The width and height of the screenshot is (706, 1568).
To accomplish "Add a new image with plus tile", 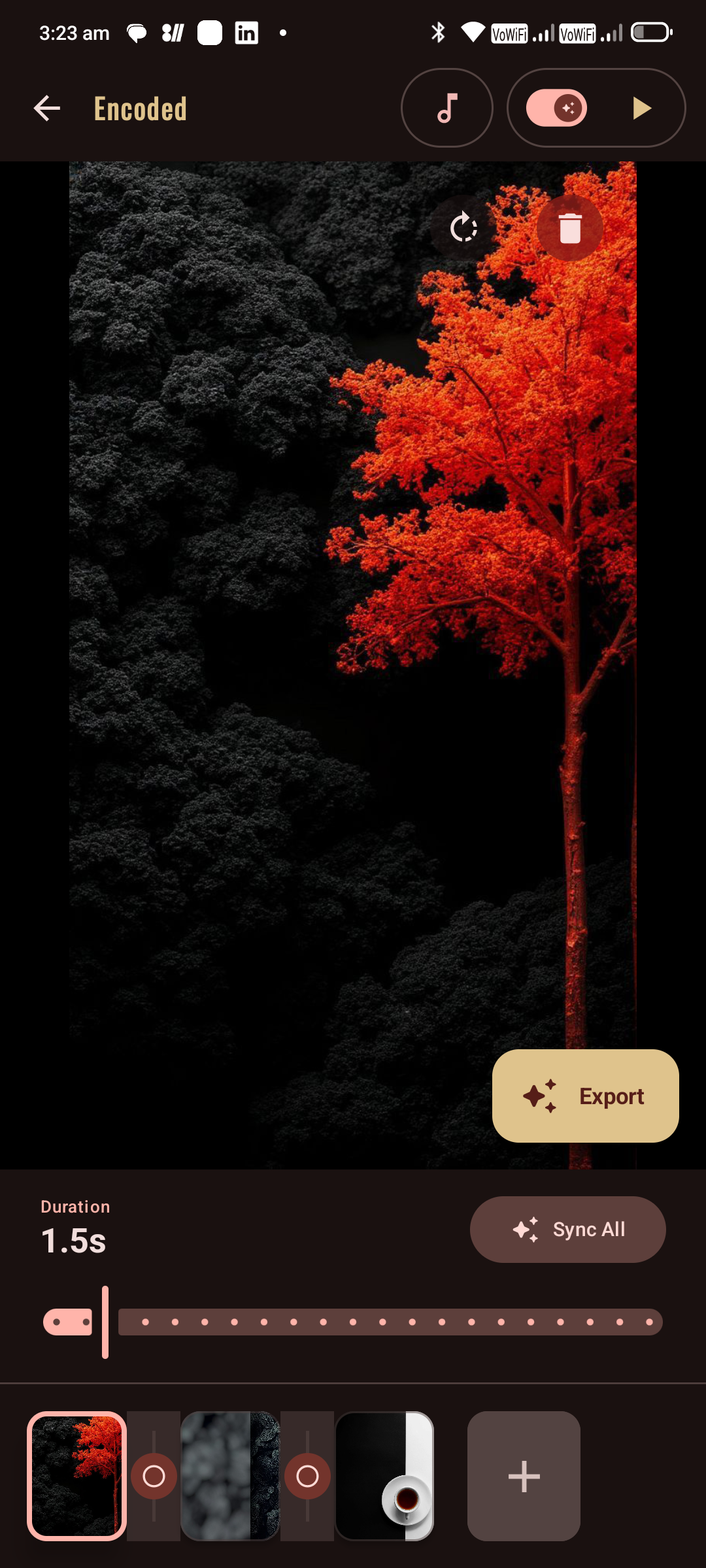I will coord(524,1476).
